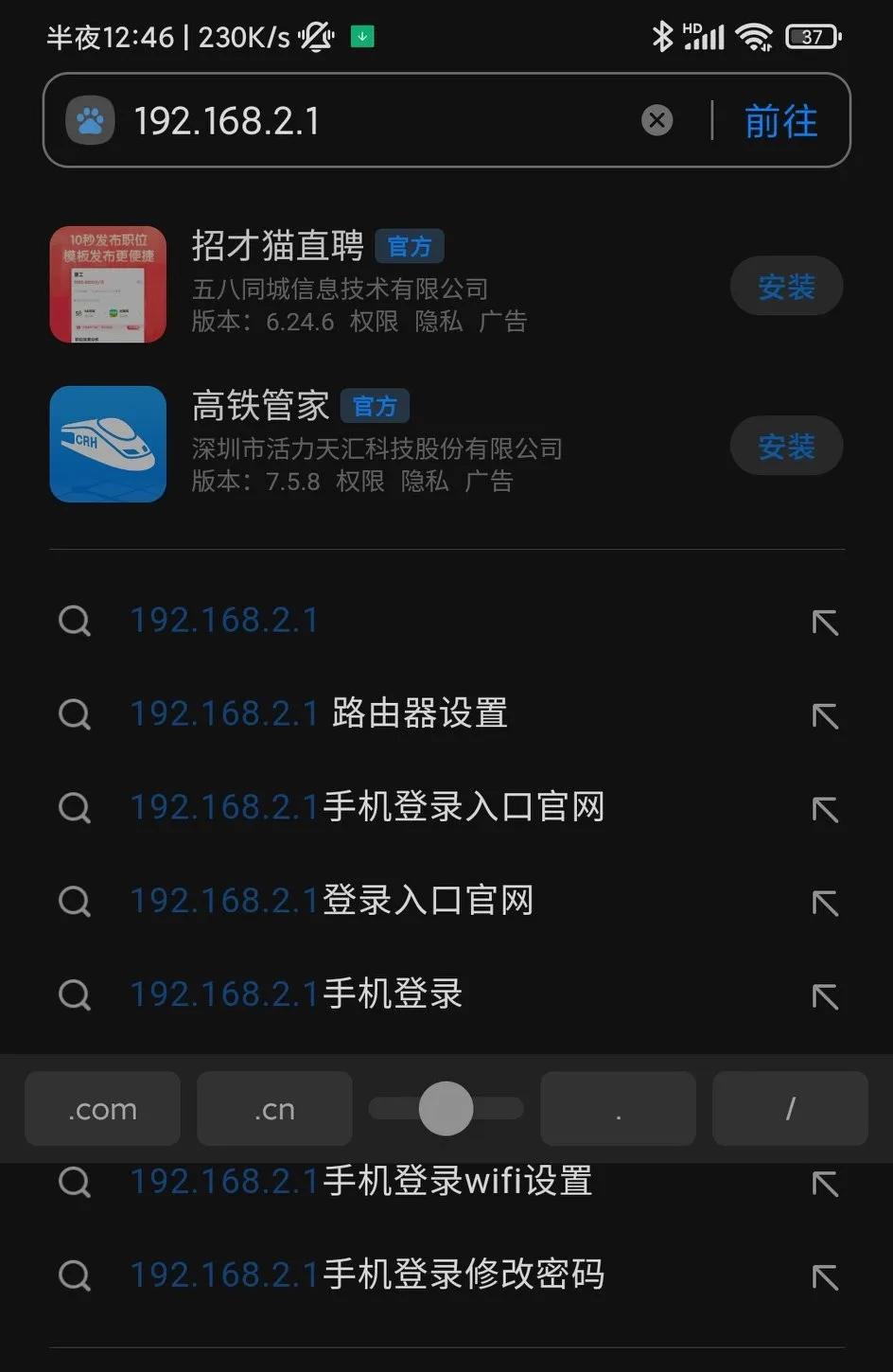Viewport: 893px width, 1372px height.
Task: Tap the 官方 badge next to 招才猫直聘
Action: click(x=409, y=246)
